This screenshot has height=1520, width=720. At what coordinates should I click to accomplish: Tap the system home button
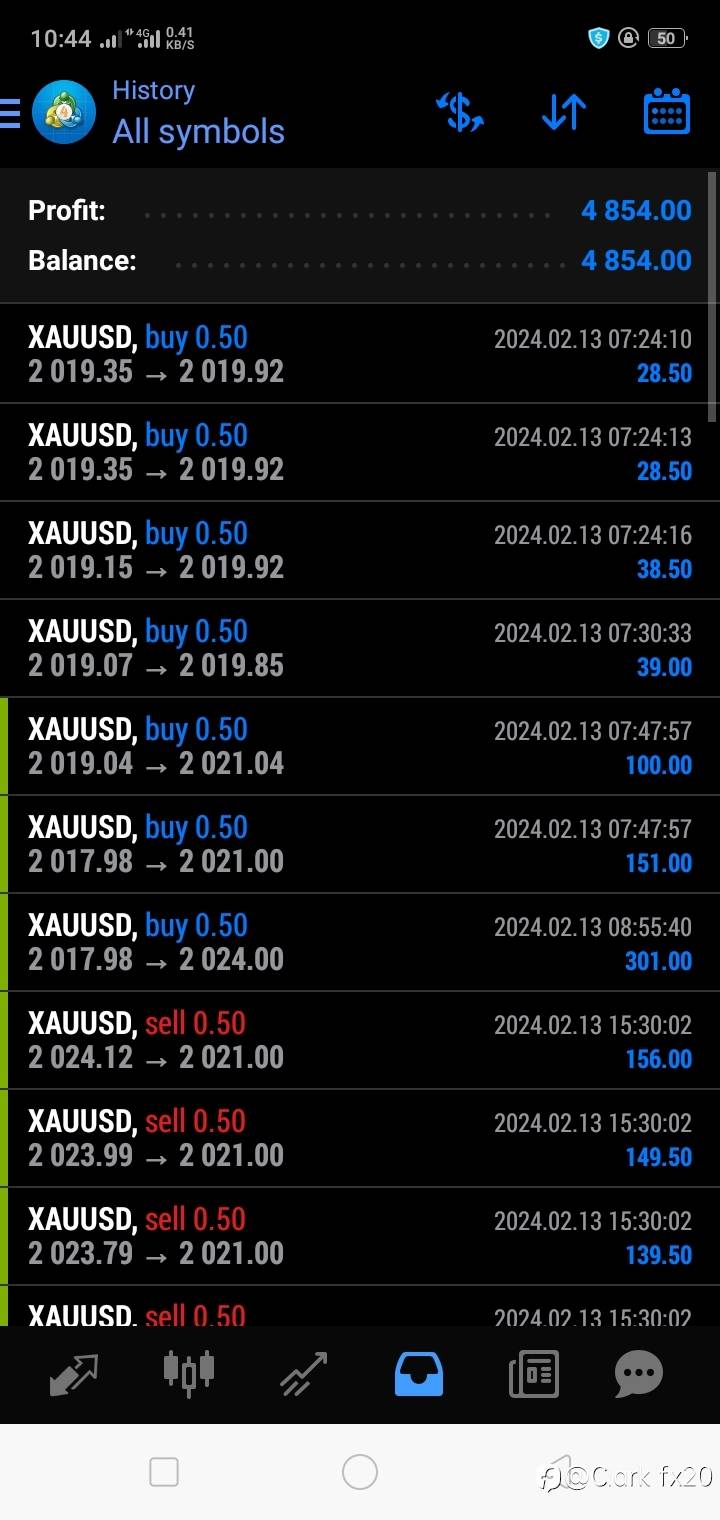[360, 1472]
